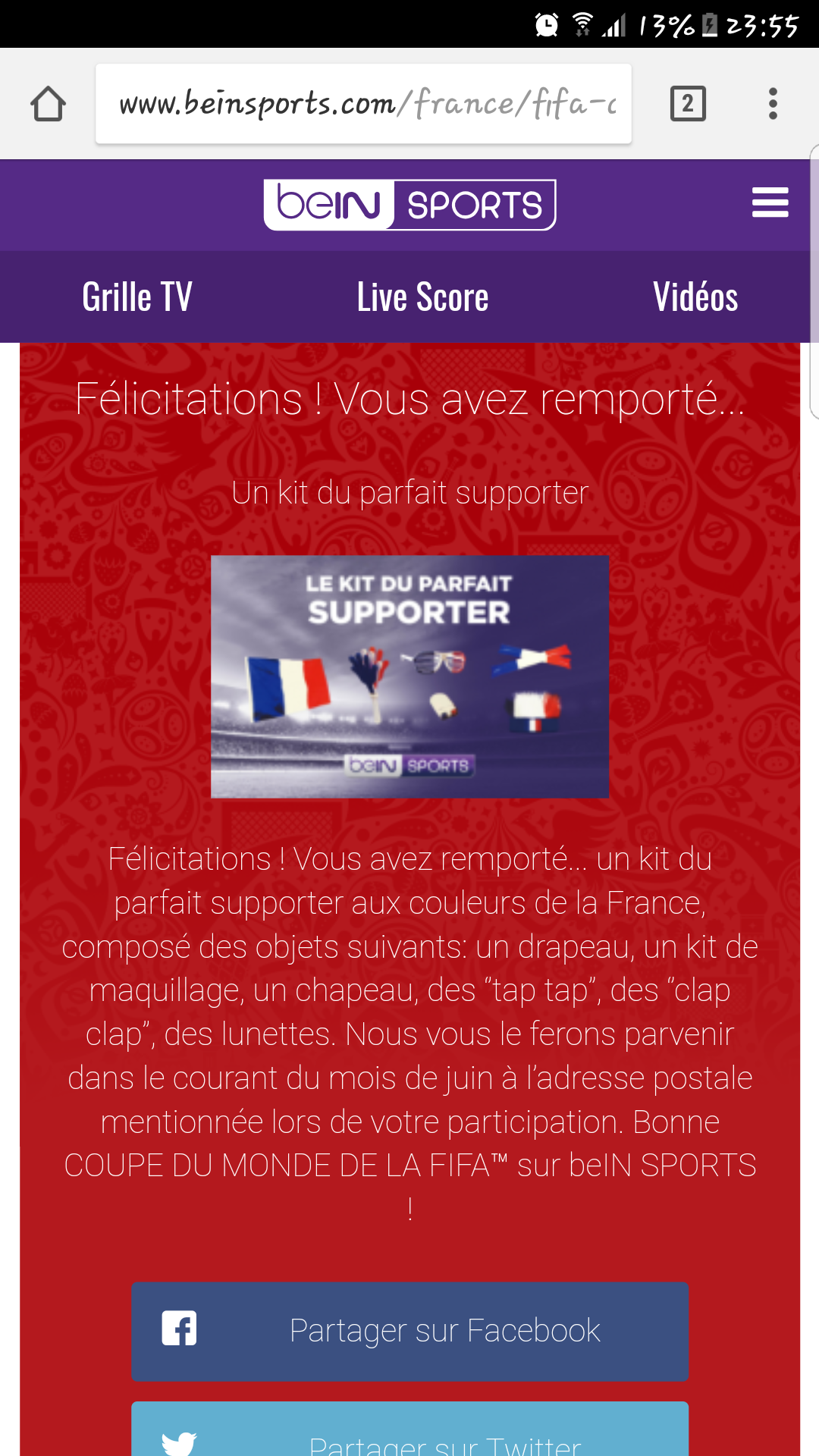Open the browser overflow menu
Screen dimensions: 819x1456
[x=773, y=104]
